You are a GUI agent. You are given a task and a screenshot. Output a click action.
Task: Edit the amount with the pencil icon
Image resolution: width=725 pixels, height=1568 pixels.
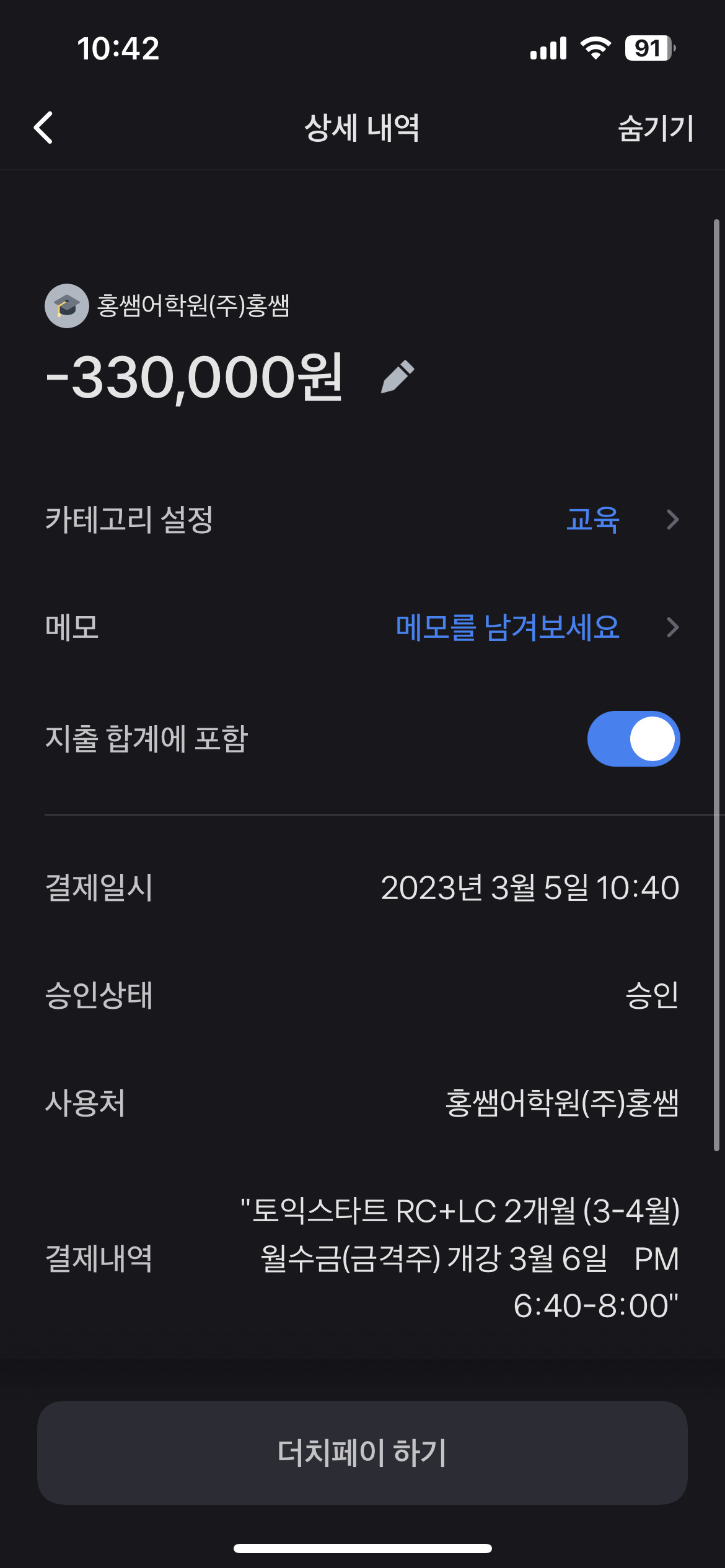click(397, 377)
